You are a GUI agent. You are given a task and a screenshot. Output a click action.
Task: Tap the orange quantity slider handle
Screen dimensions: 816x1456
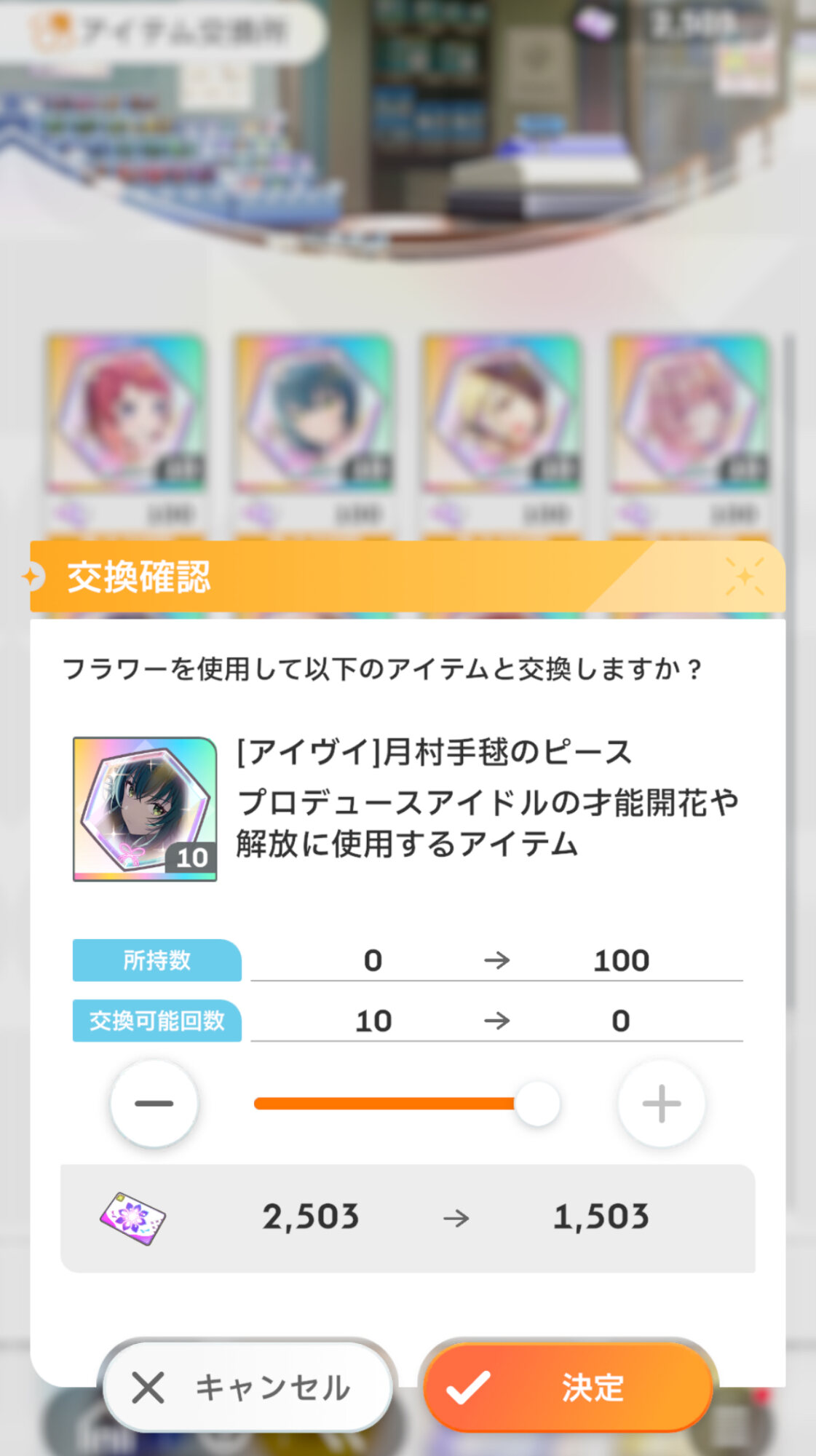[537, 1103]
